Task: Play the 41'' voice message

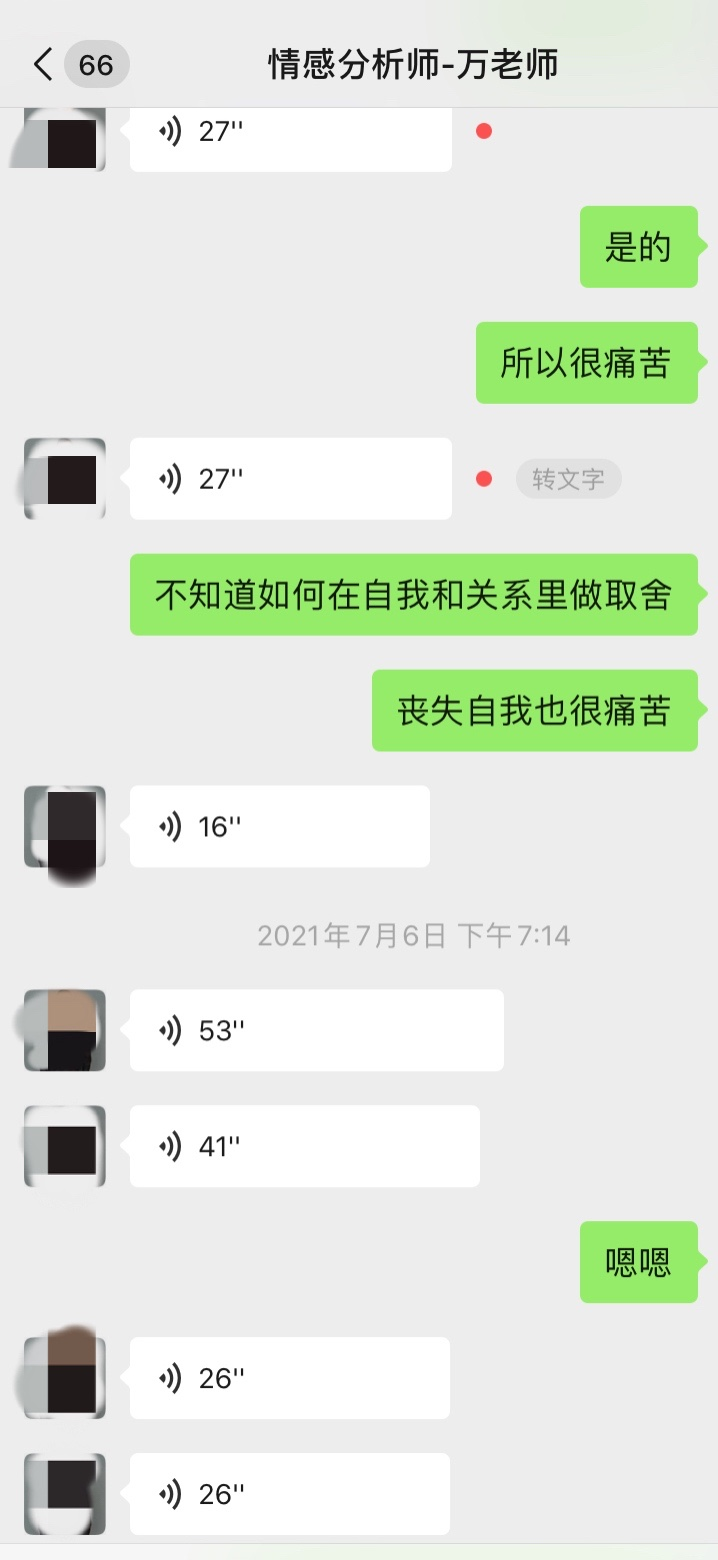Action: tap(304, 1146)
